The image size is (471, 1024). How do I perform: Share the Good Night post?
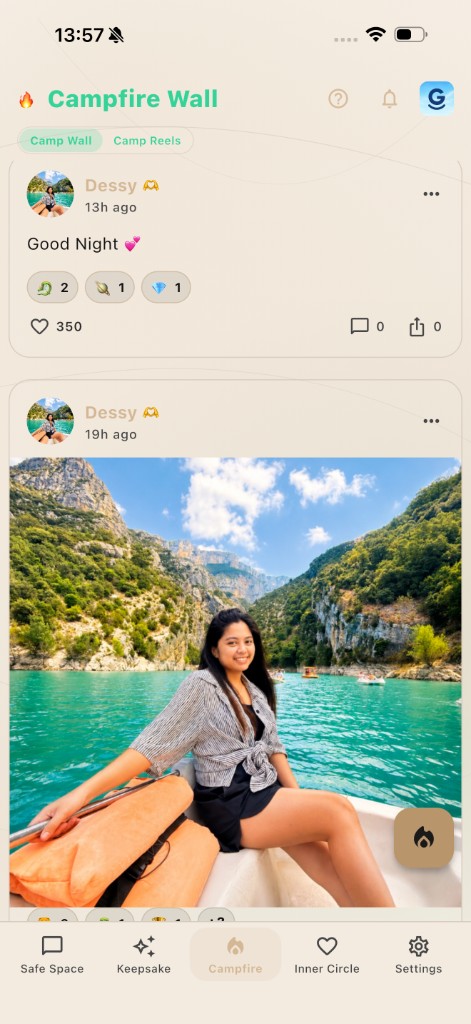417,327
